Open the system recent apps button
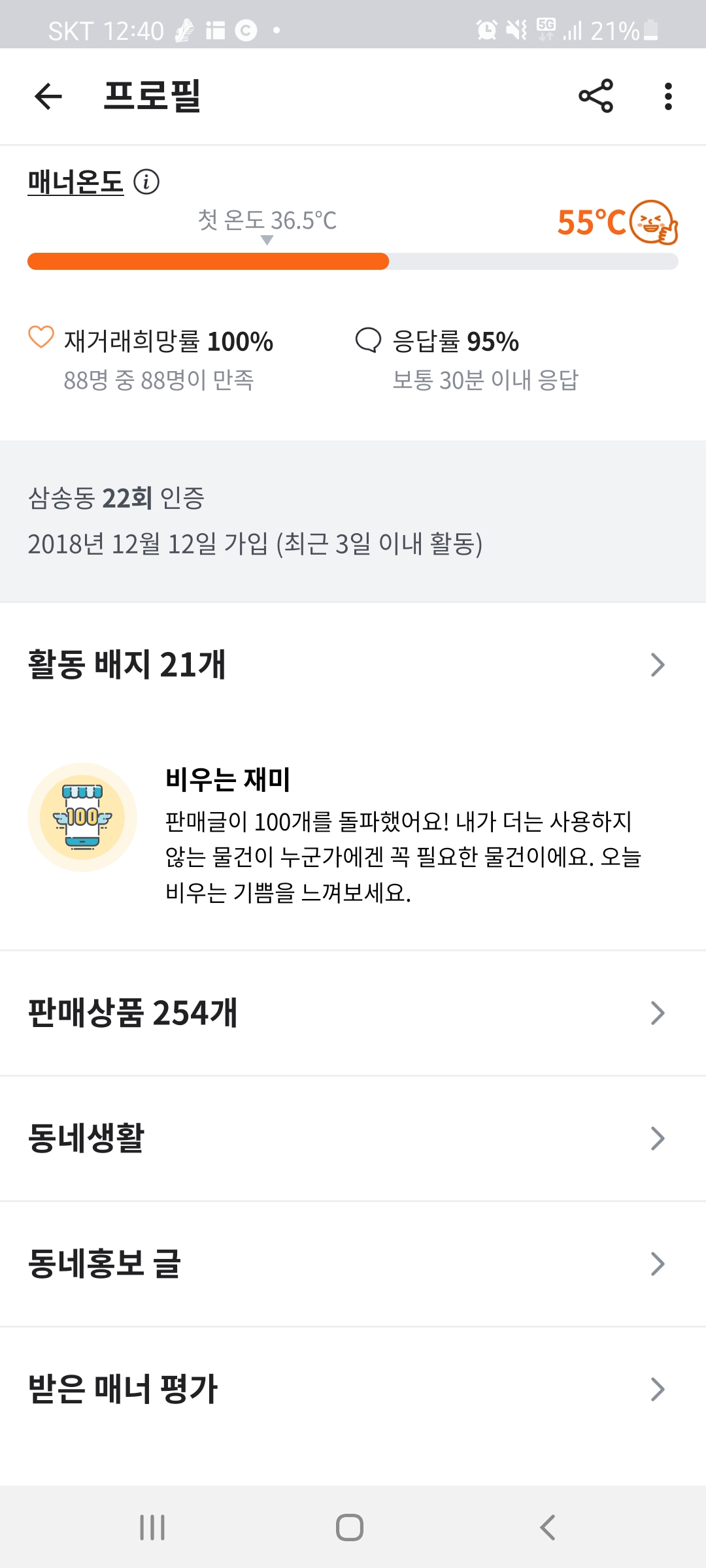The width and height of the screenshot is (706, 1568). [x=152, y=1527]
